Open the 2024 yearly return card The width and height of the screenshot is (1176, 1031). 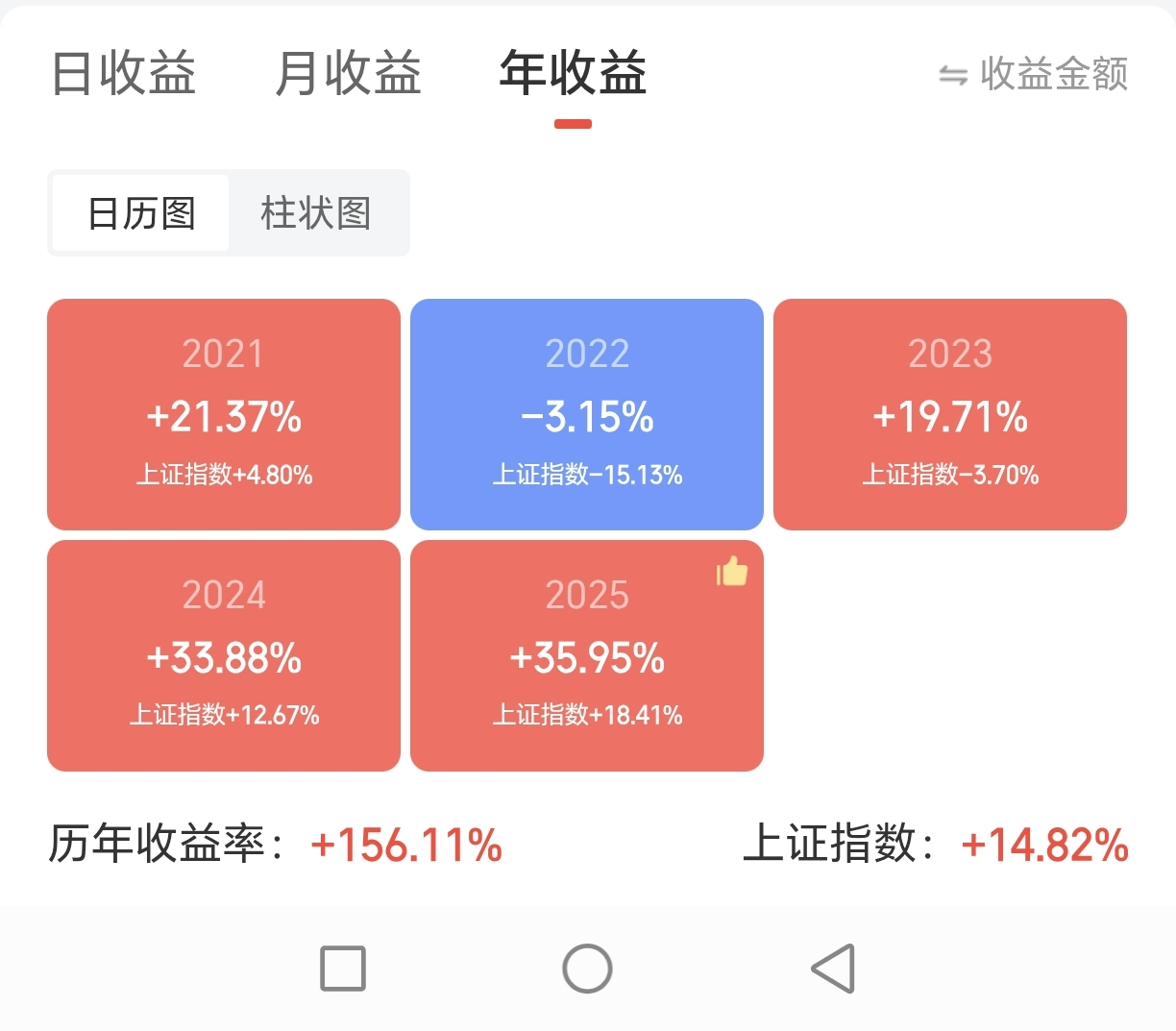pos(224,655)
